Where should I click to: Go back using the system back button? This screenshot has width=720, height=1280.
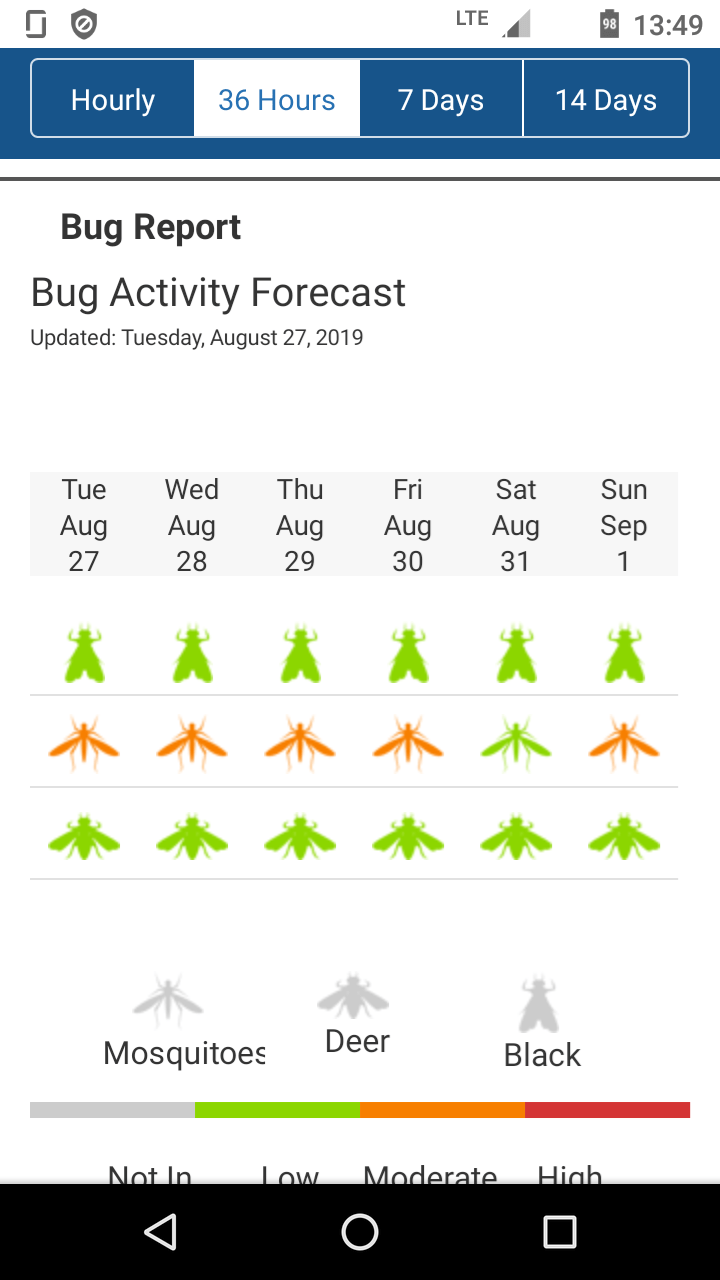(160, 1232)
